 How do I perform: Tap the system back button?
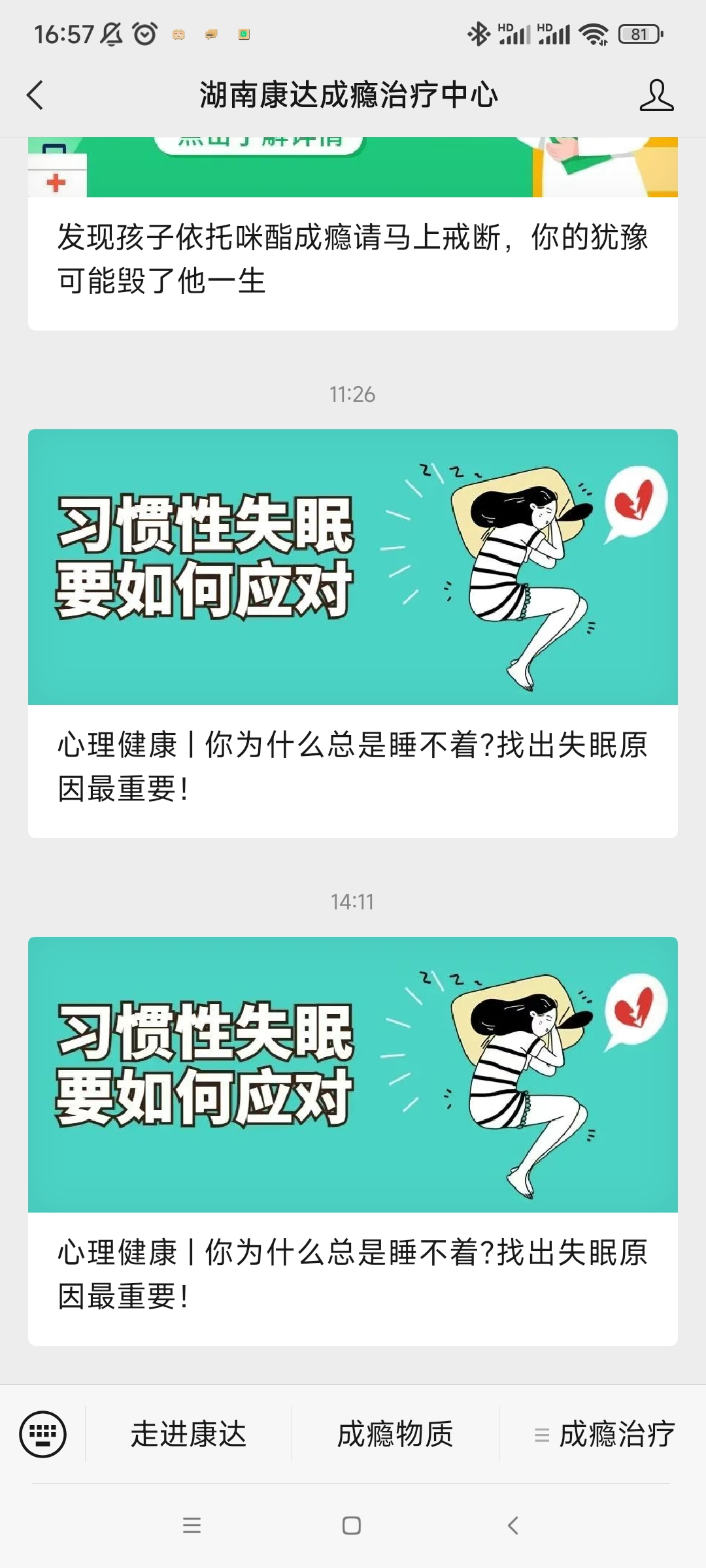click(513, 1526)
